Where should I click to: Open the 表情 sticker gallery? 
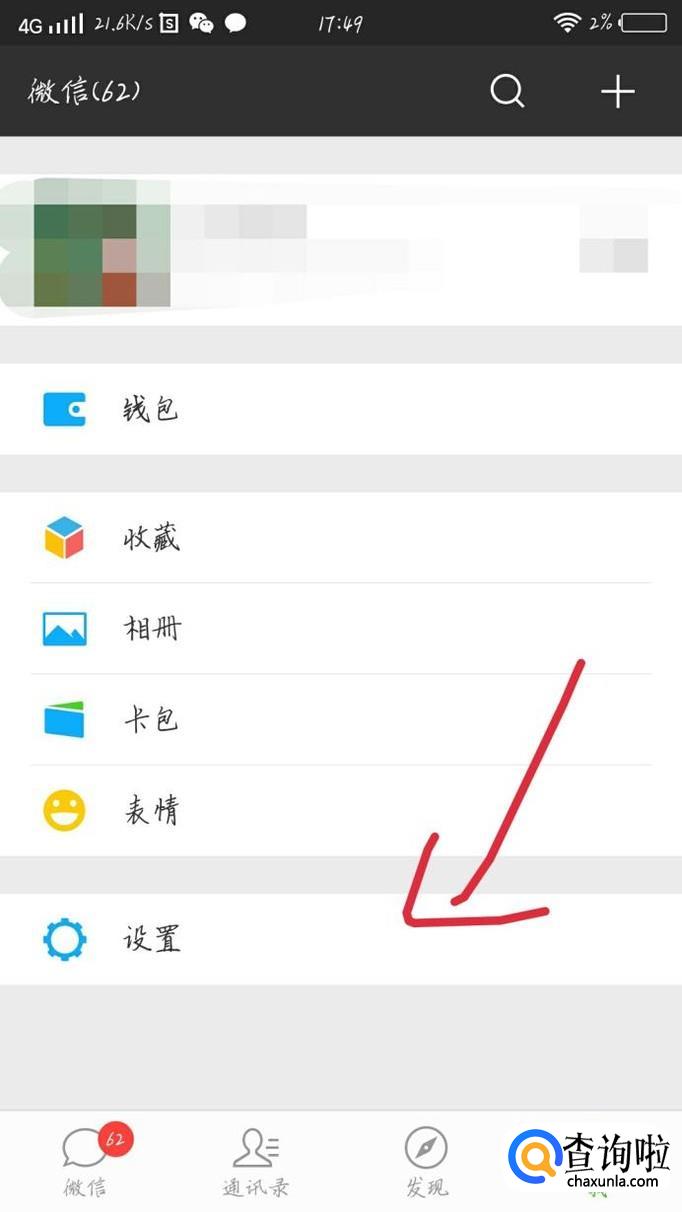pos(340,810)
